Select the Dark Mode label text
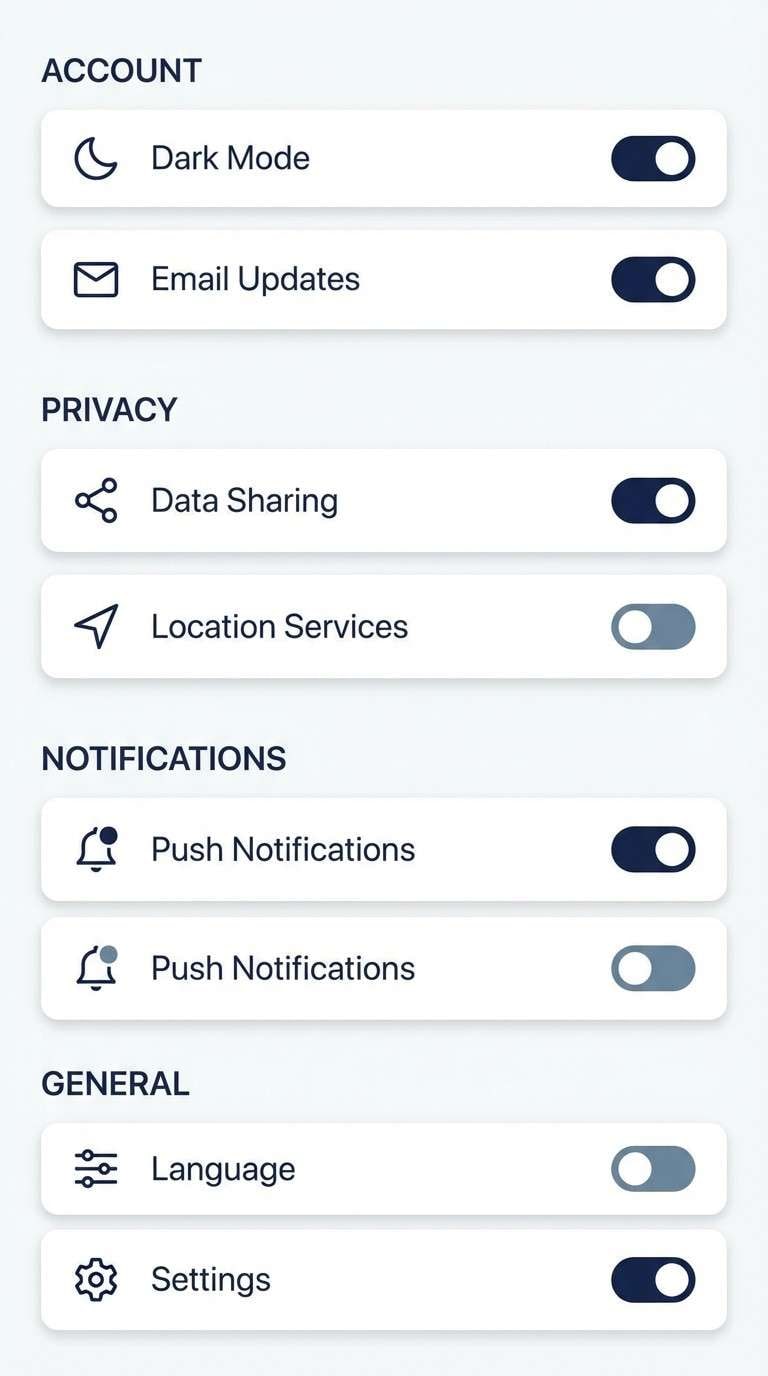This screenshot has height=1376, width=768. 230,158
